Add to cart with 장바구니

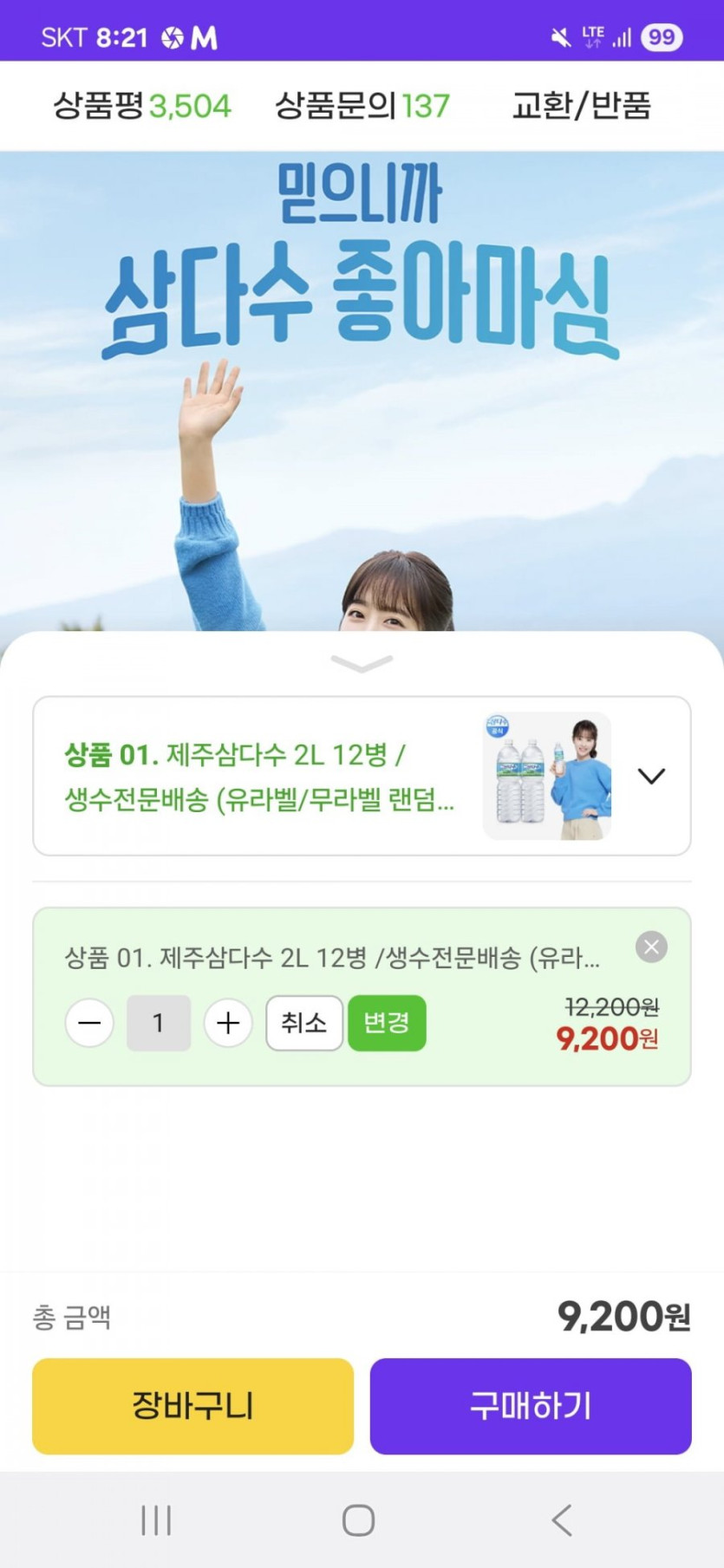point(192,1406)
